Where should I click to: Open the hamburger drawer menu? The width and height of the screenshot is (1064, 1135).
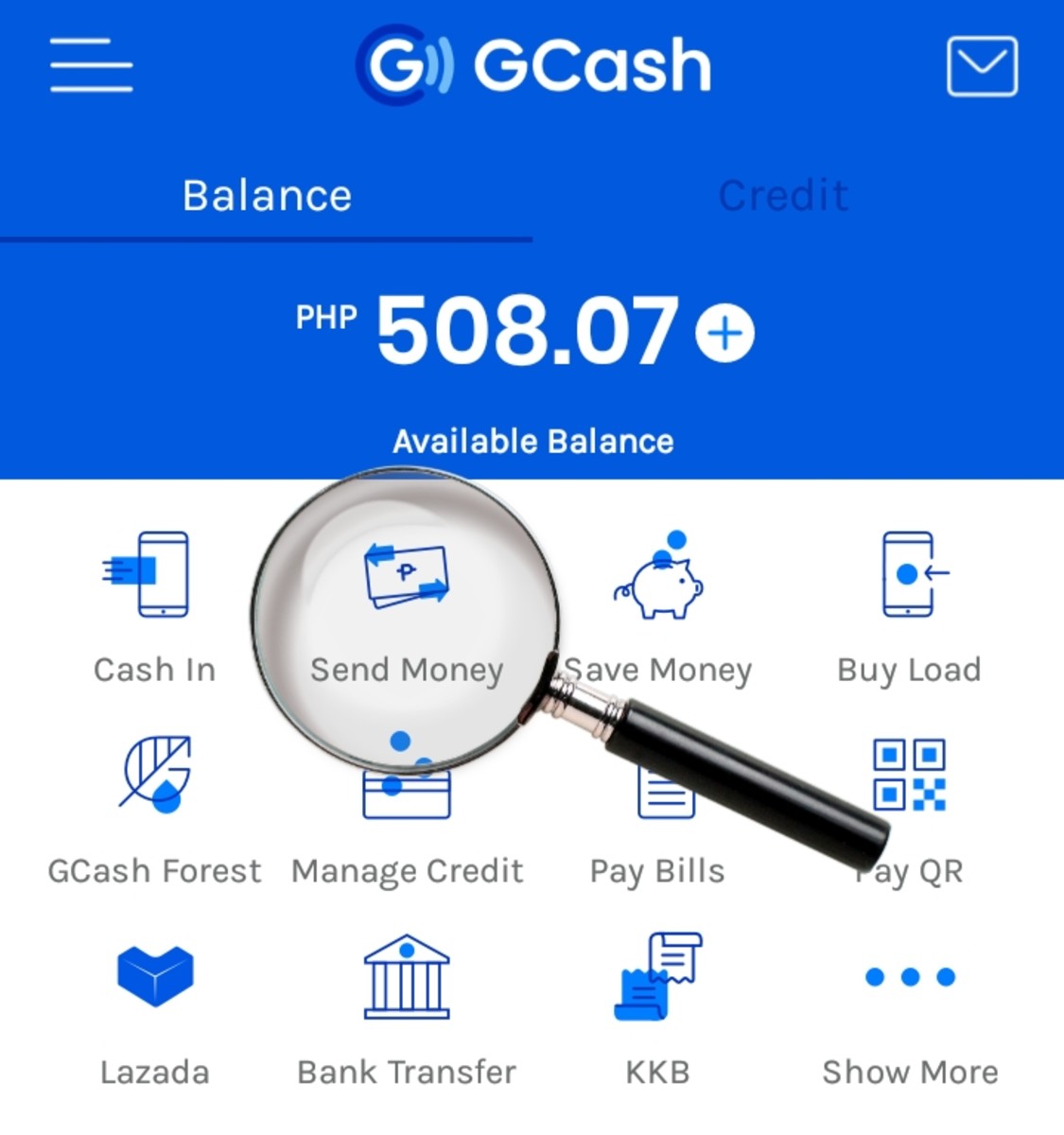pos(91,65)
